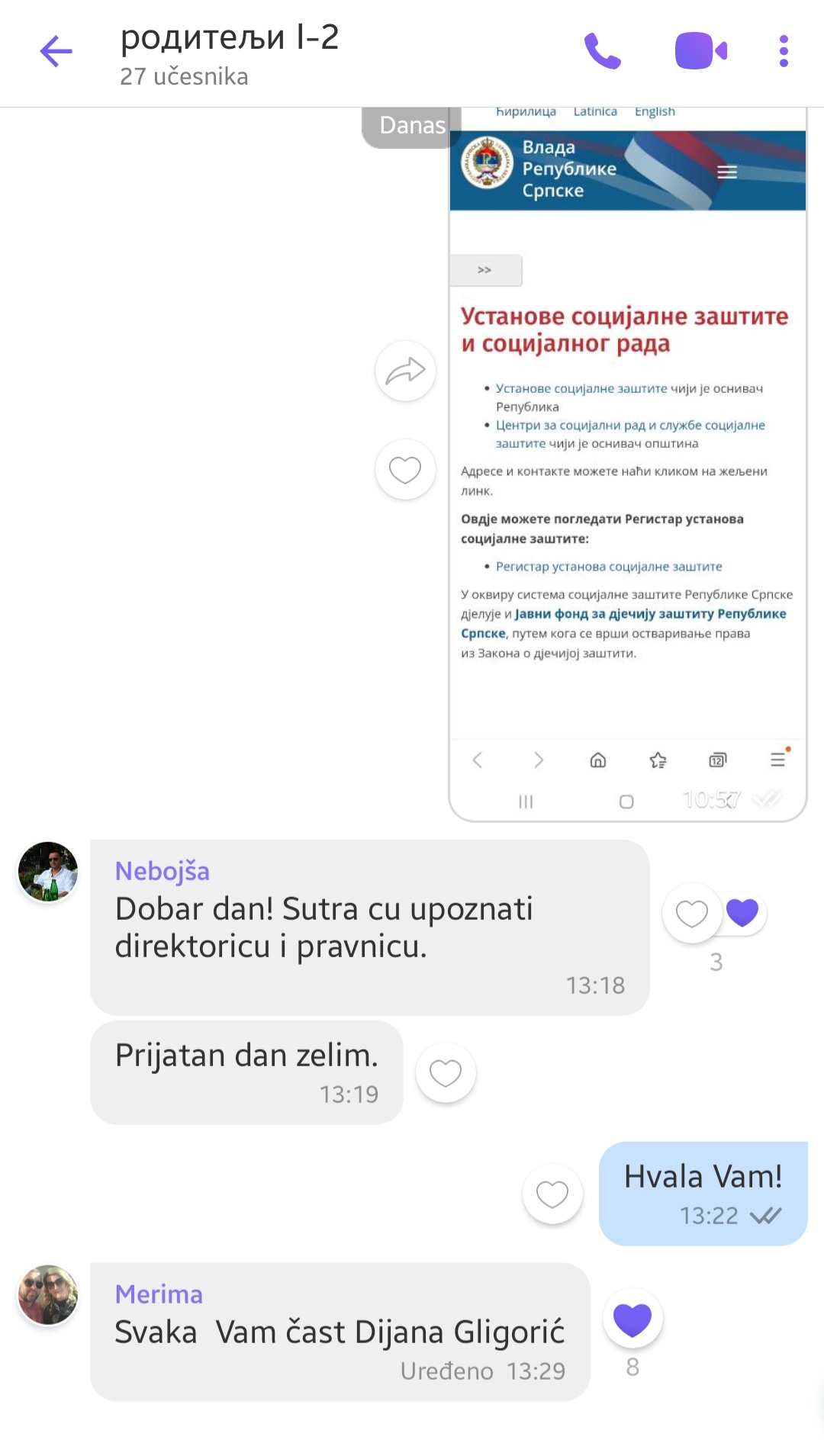
Task: Open the group info header родитељи I-2
Action: 229,53
